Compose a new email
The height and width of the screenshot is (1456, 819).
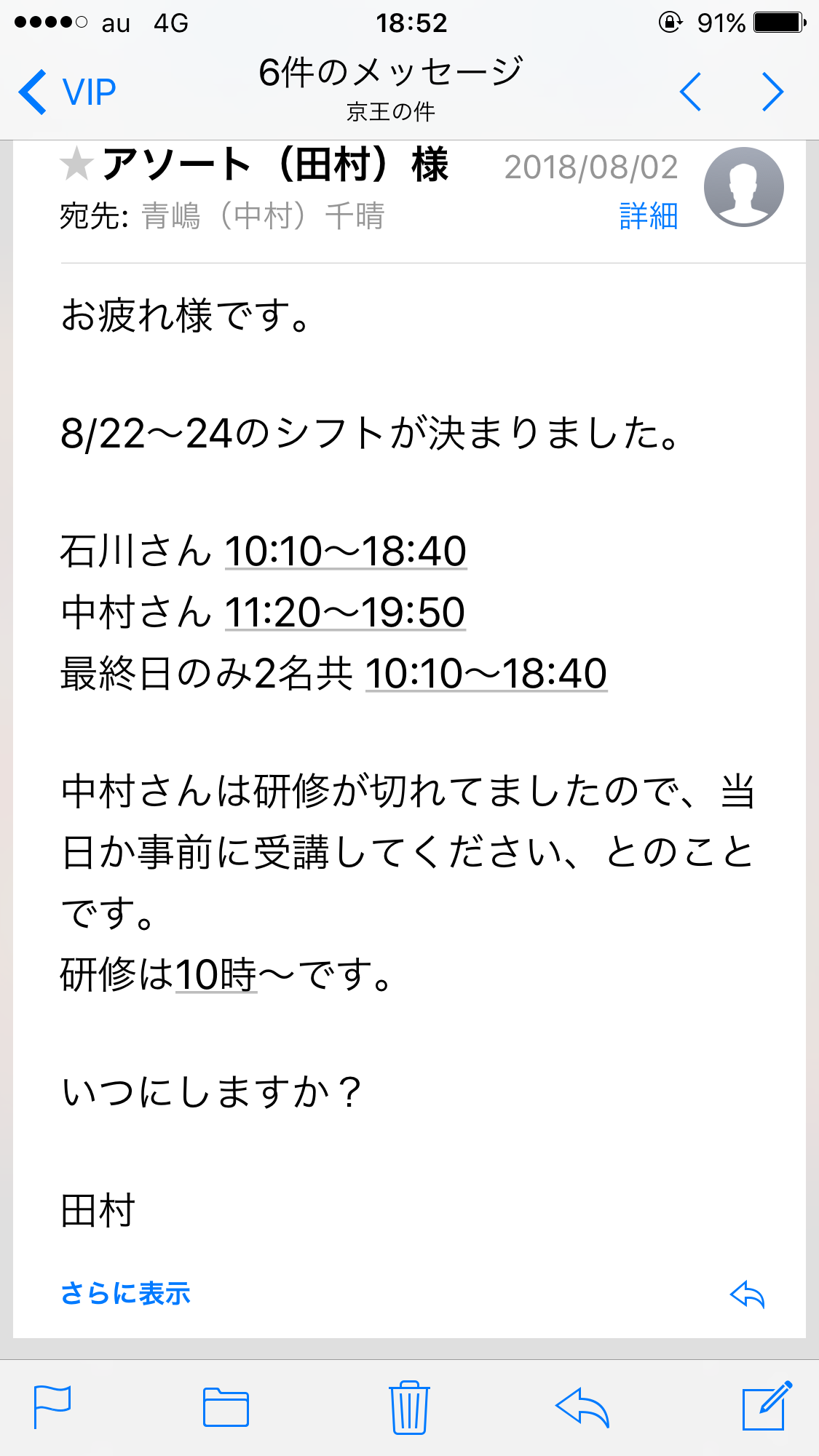[767, 1406]
